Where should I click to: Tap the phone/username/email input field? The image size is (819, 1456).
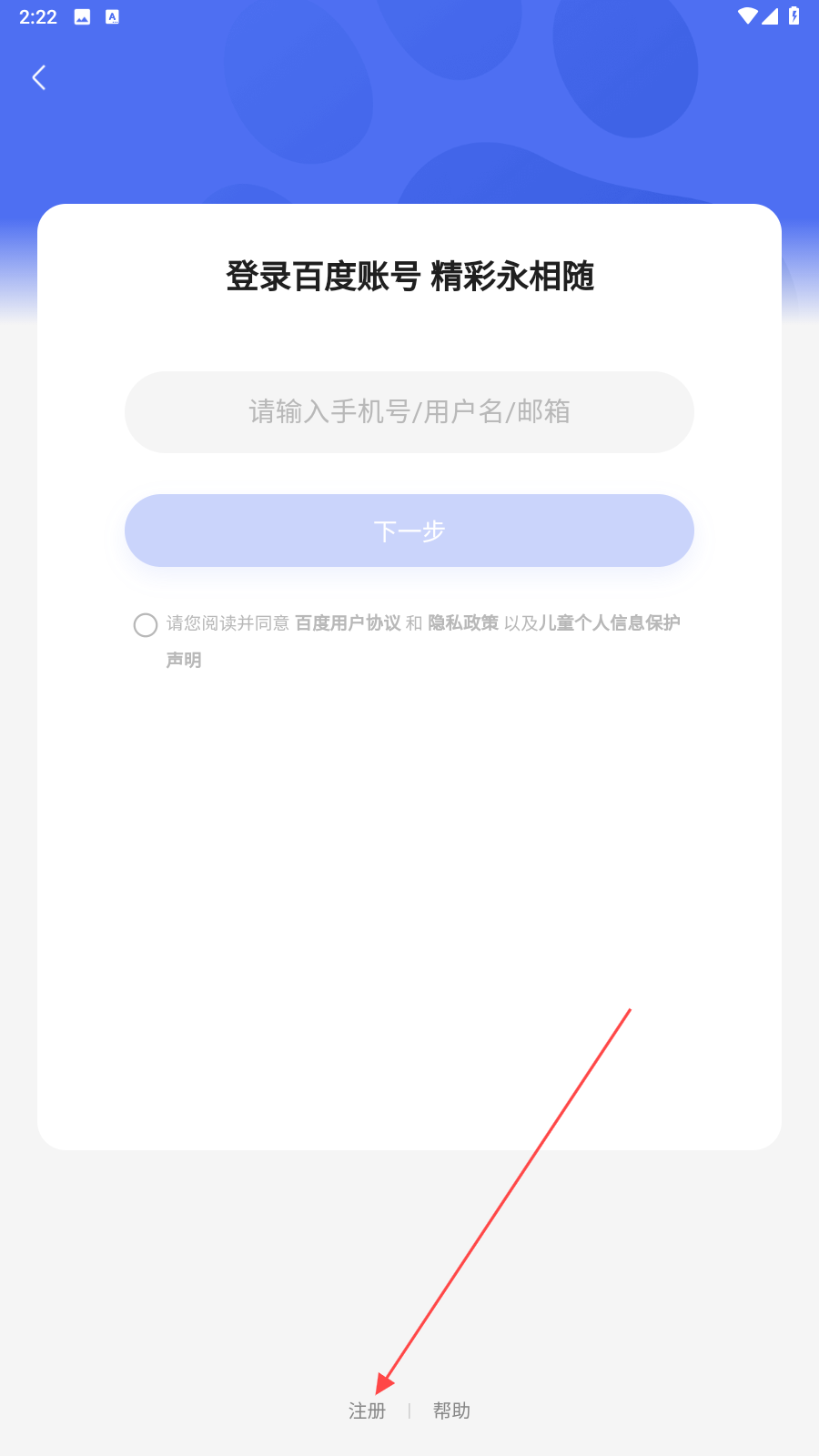tap(409, 412)
